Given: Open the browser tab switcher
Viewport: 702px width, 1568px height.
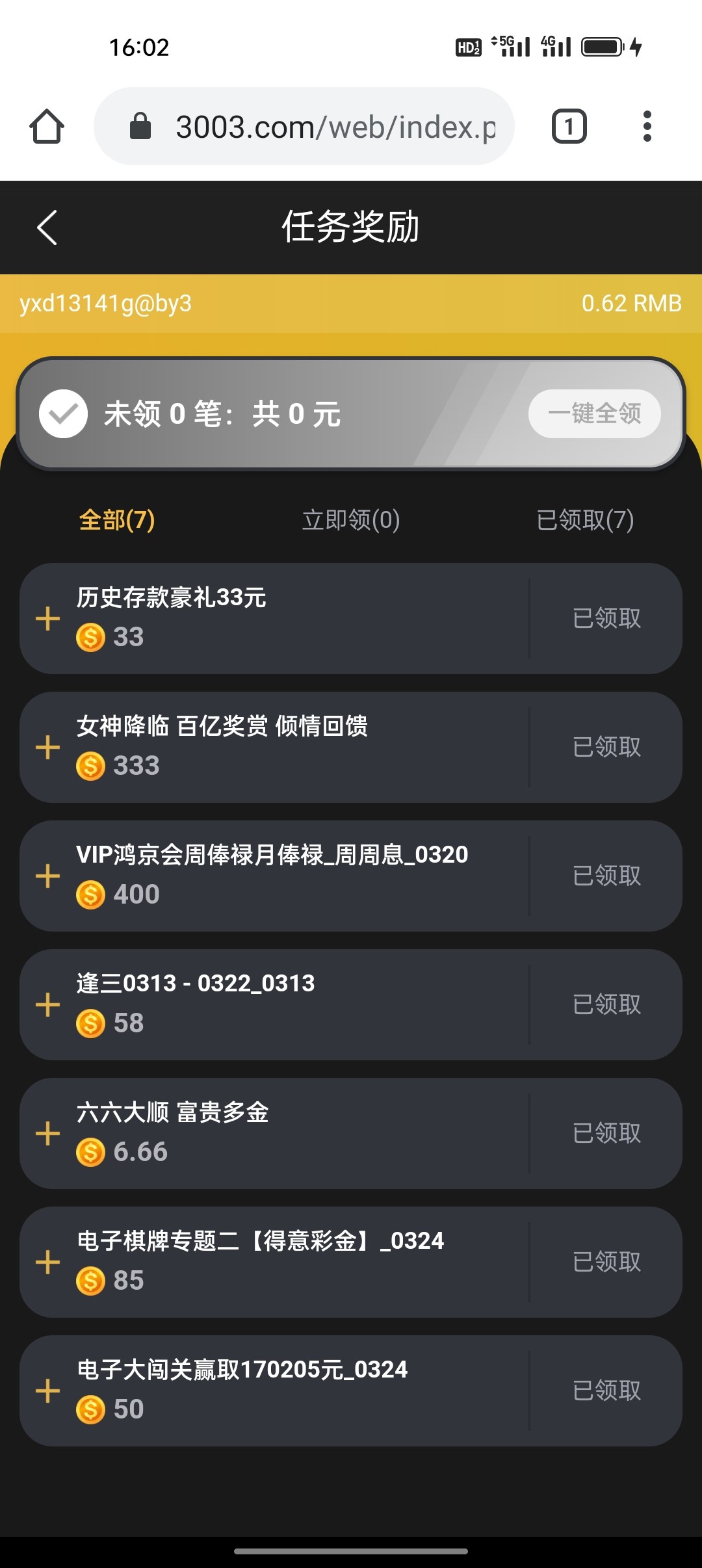Looking at the screenshot, I should [569, 126].
